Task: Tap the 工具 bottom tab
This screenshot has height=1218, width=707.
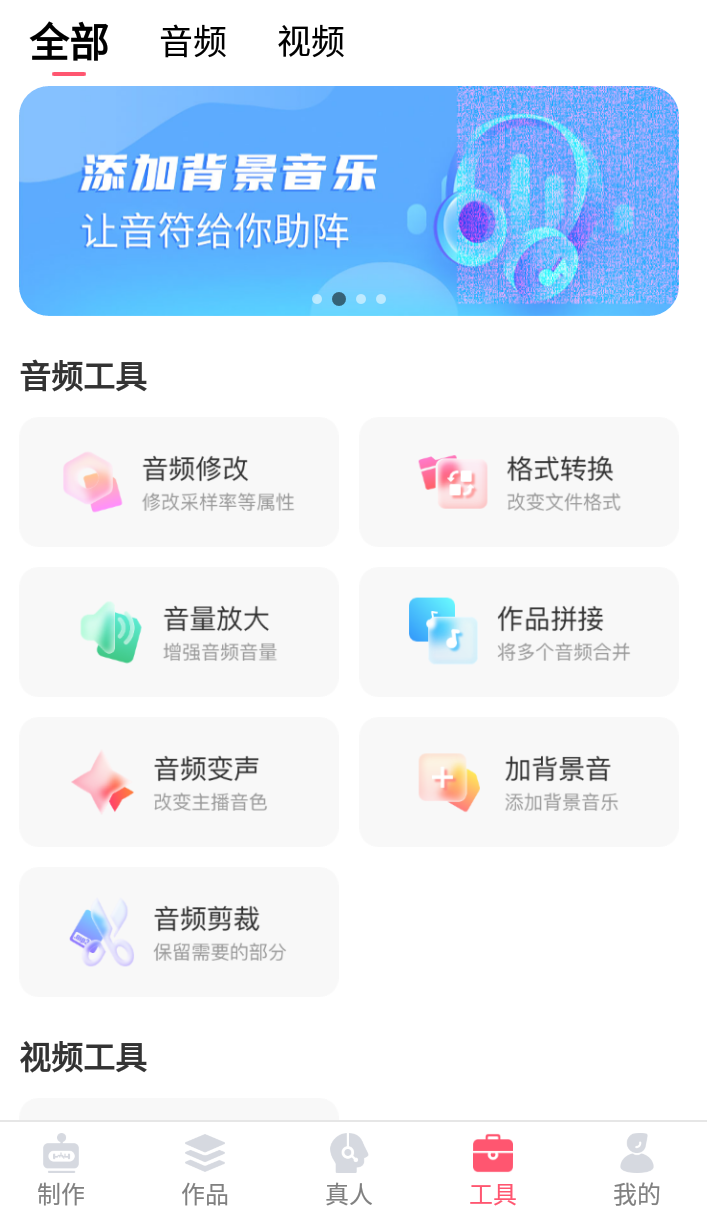Action: tap(493, 1170)
